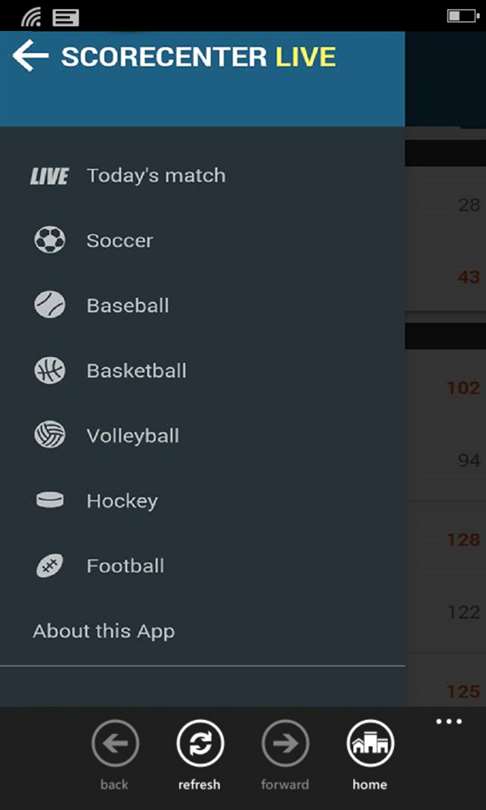Open the Football section
The width and height of the screenshot is (486, 810).
click(x=202, y=566)
